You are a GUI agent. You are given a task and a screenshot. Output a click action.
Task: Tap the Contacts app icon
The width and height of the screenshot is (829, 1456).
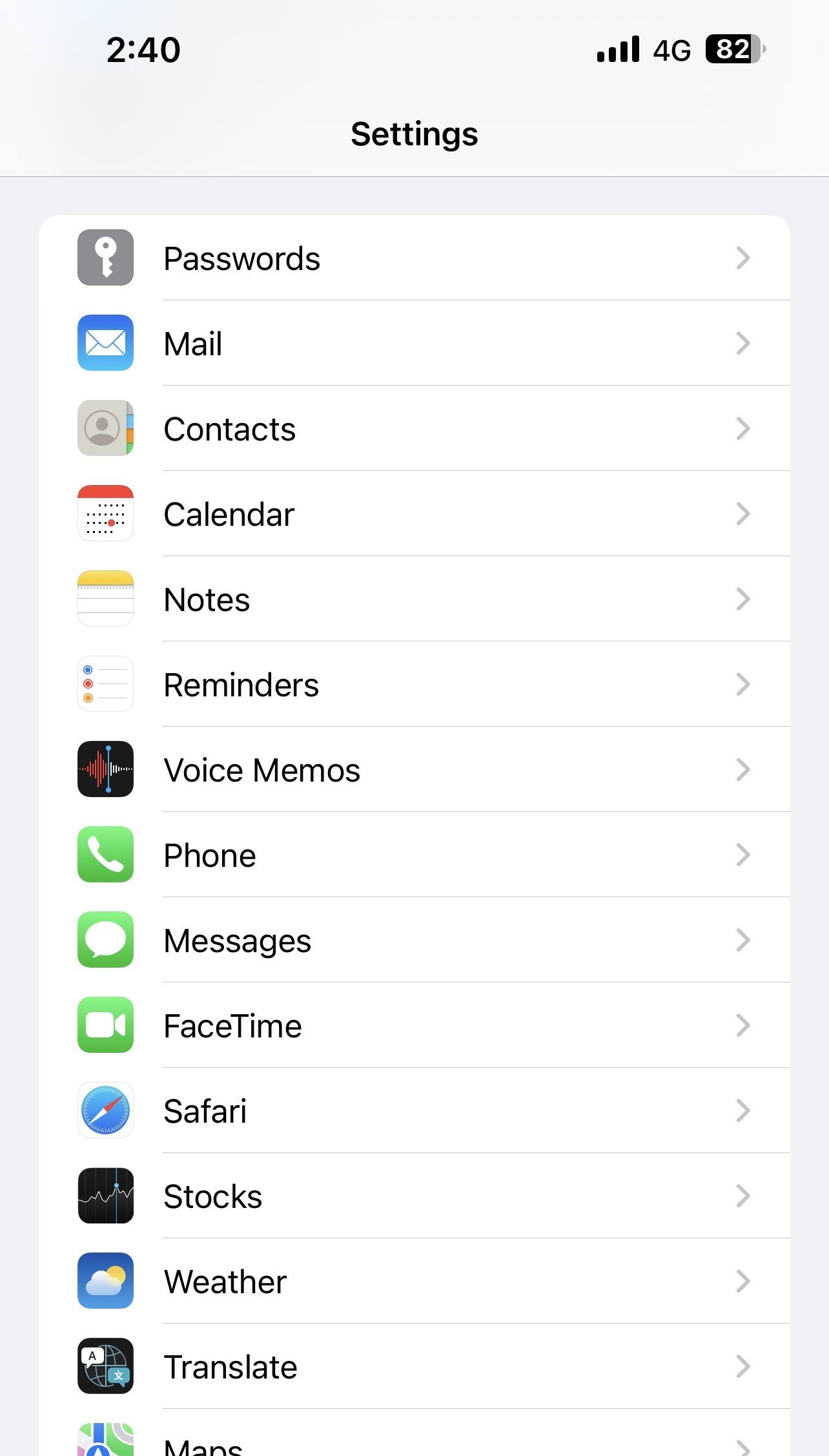[105, 428]
